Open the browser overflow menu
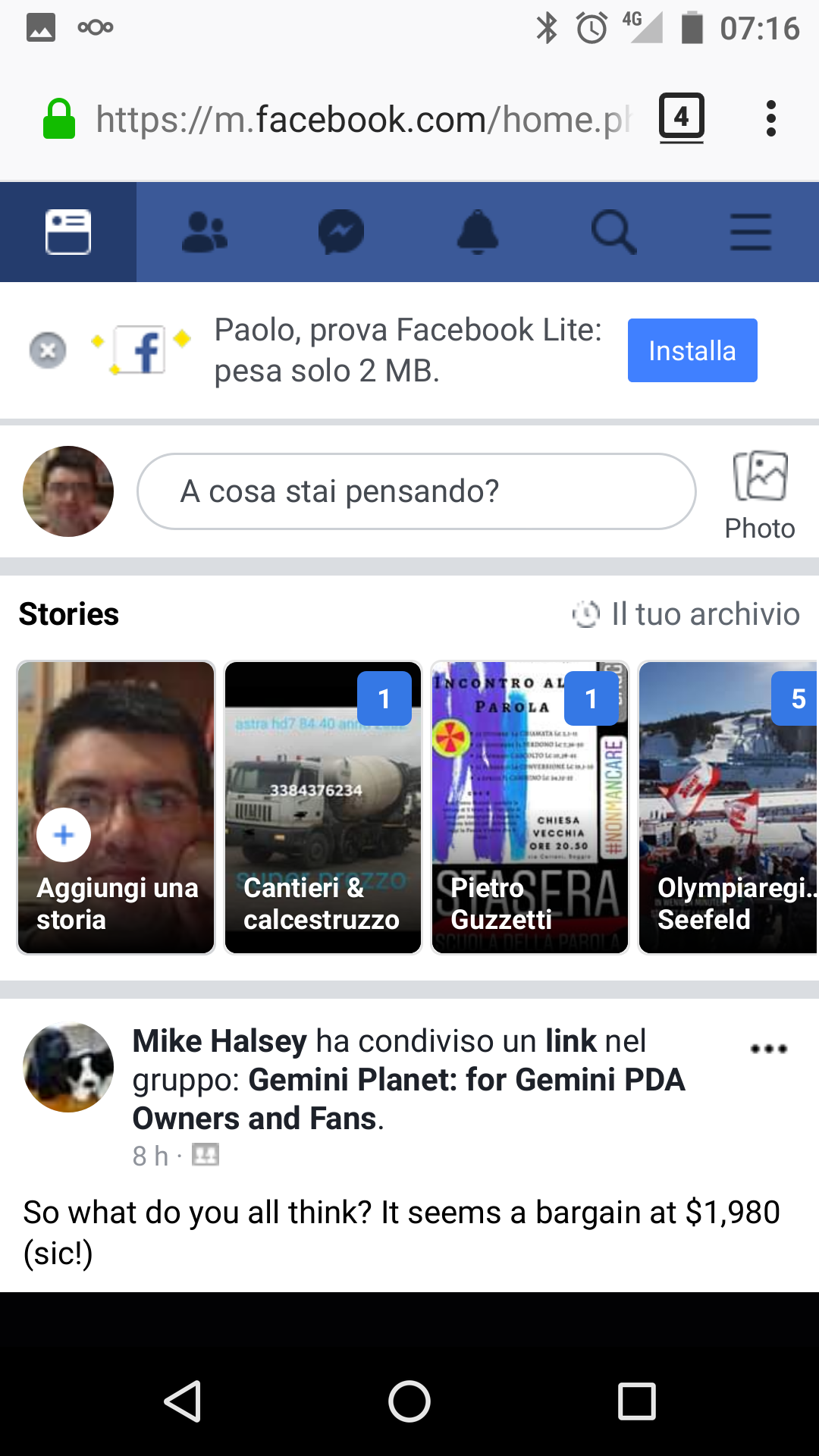819x1456 pixels. (x=771, y=118)
